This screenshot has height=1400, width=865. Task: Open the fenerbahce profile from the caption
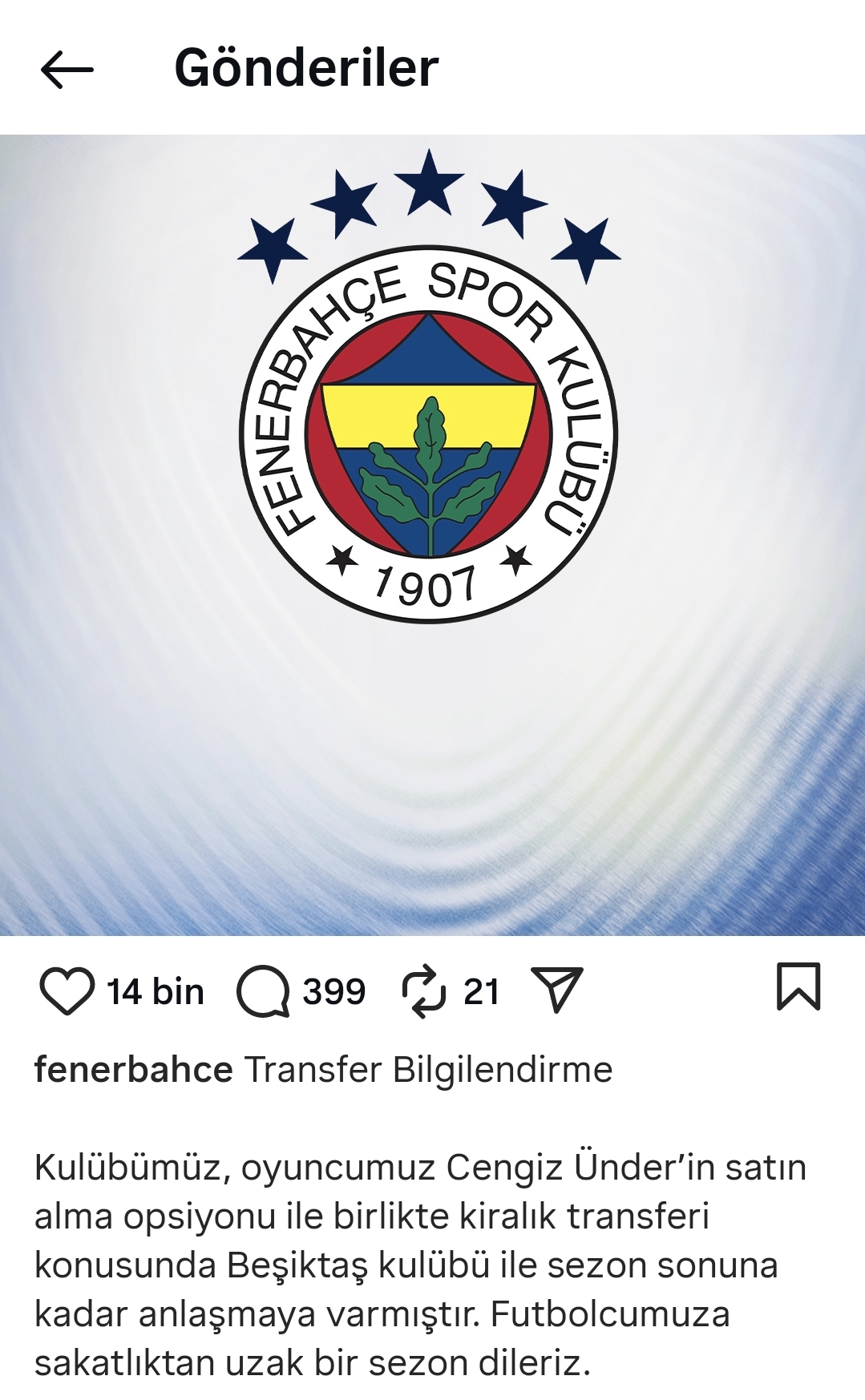[x=133, y=1070]
